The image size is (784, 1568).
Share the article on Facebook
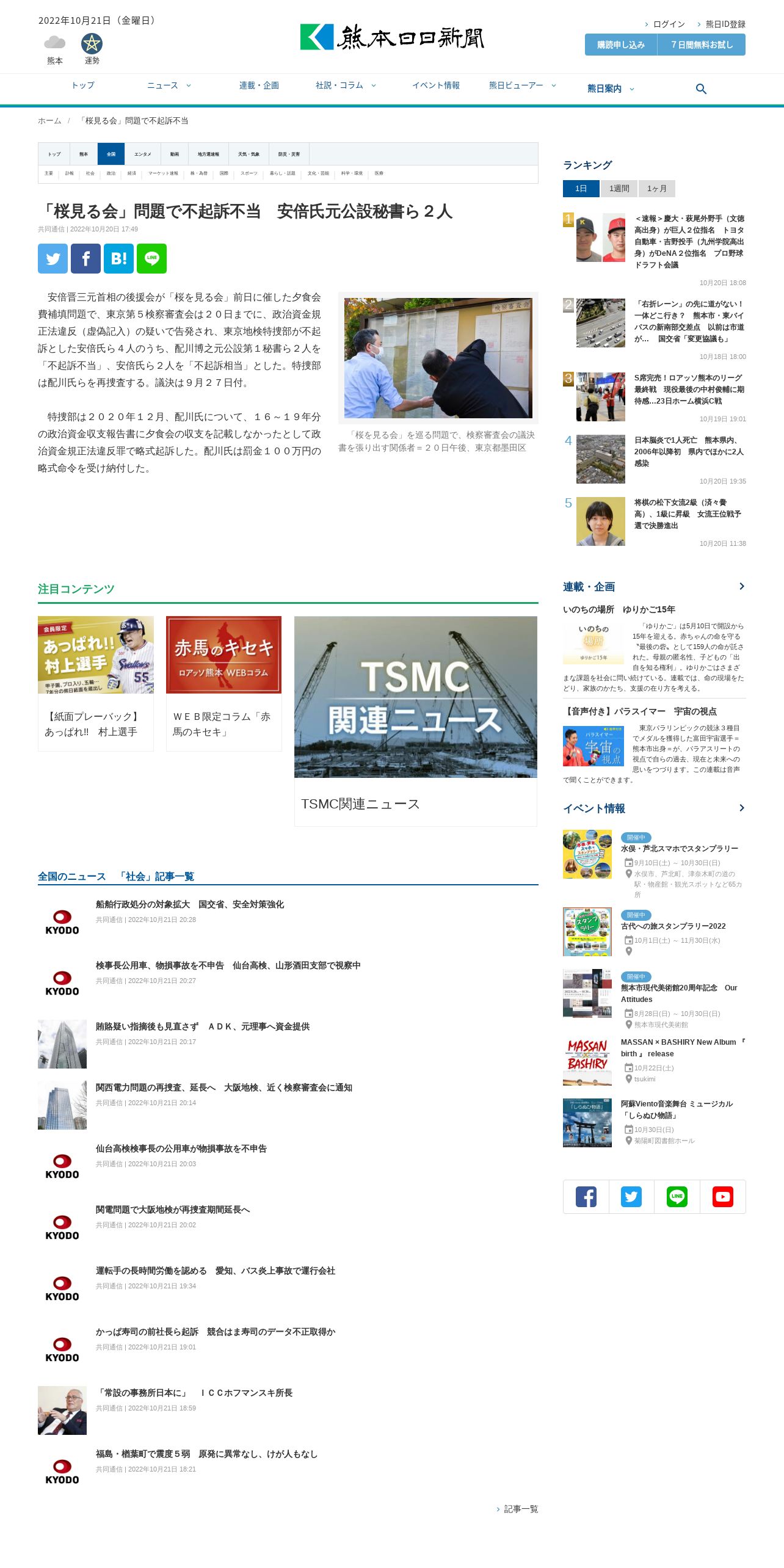85,258
